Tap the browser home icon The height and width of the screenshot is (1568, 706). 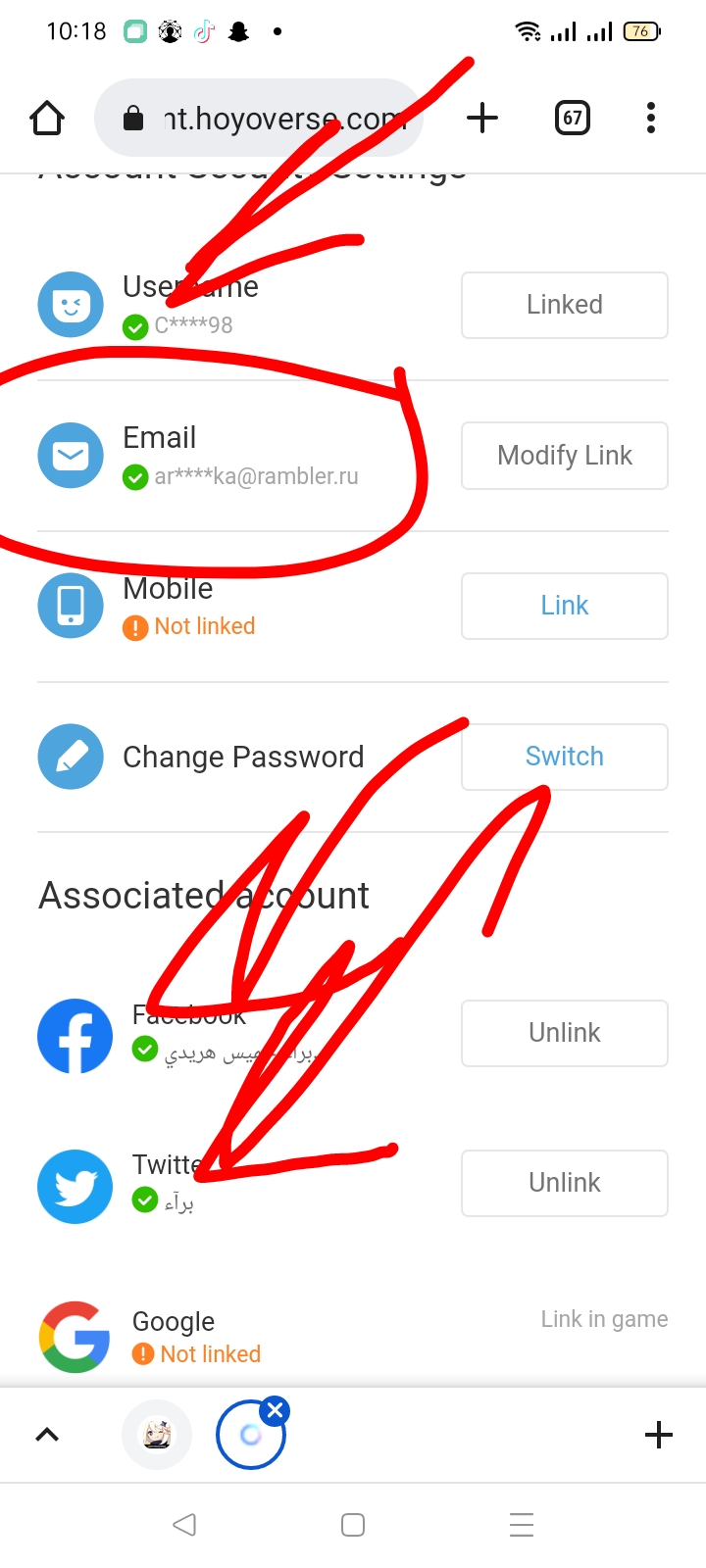[46, 118]
